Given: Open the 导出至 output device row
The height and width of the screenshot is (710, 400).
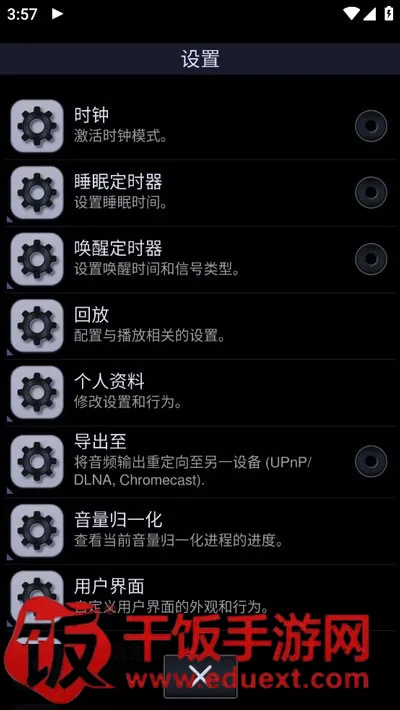Looking at the screenshot, I should click(x=200, y=462).
